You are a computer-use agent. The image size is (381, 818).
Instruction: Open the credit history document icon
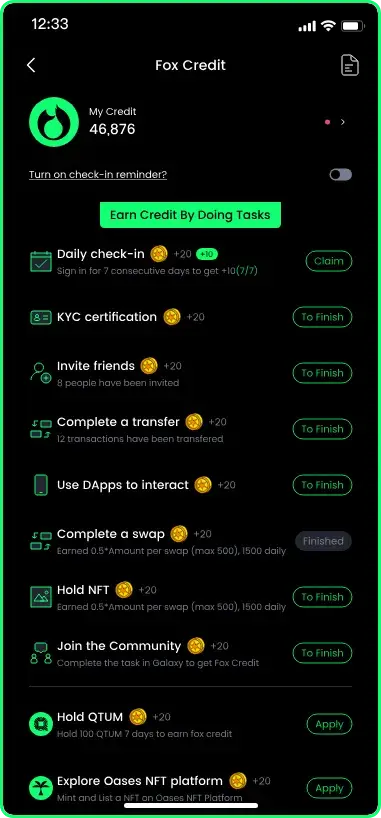[x=350, y=66]
